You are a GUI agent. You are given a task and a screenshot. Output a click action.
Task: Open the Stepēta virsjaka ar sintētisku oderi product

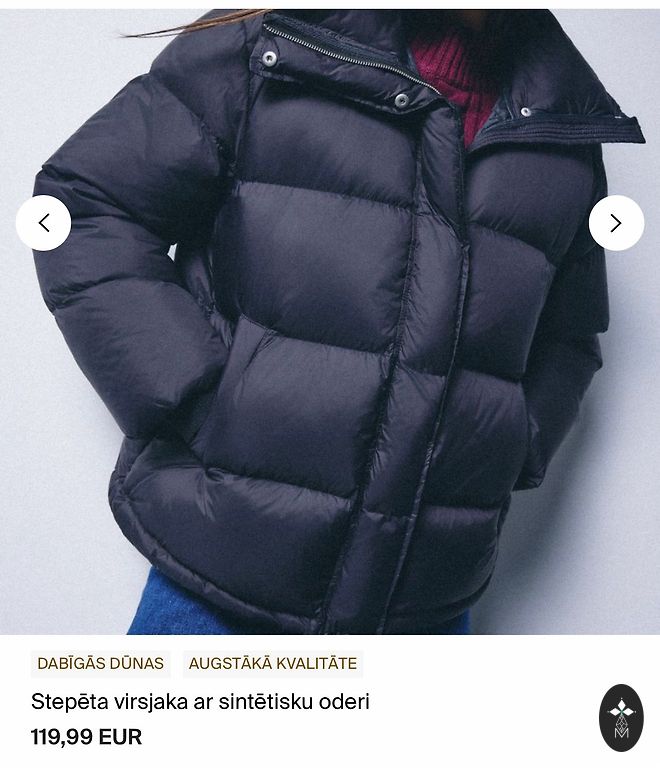point(200,702)
